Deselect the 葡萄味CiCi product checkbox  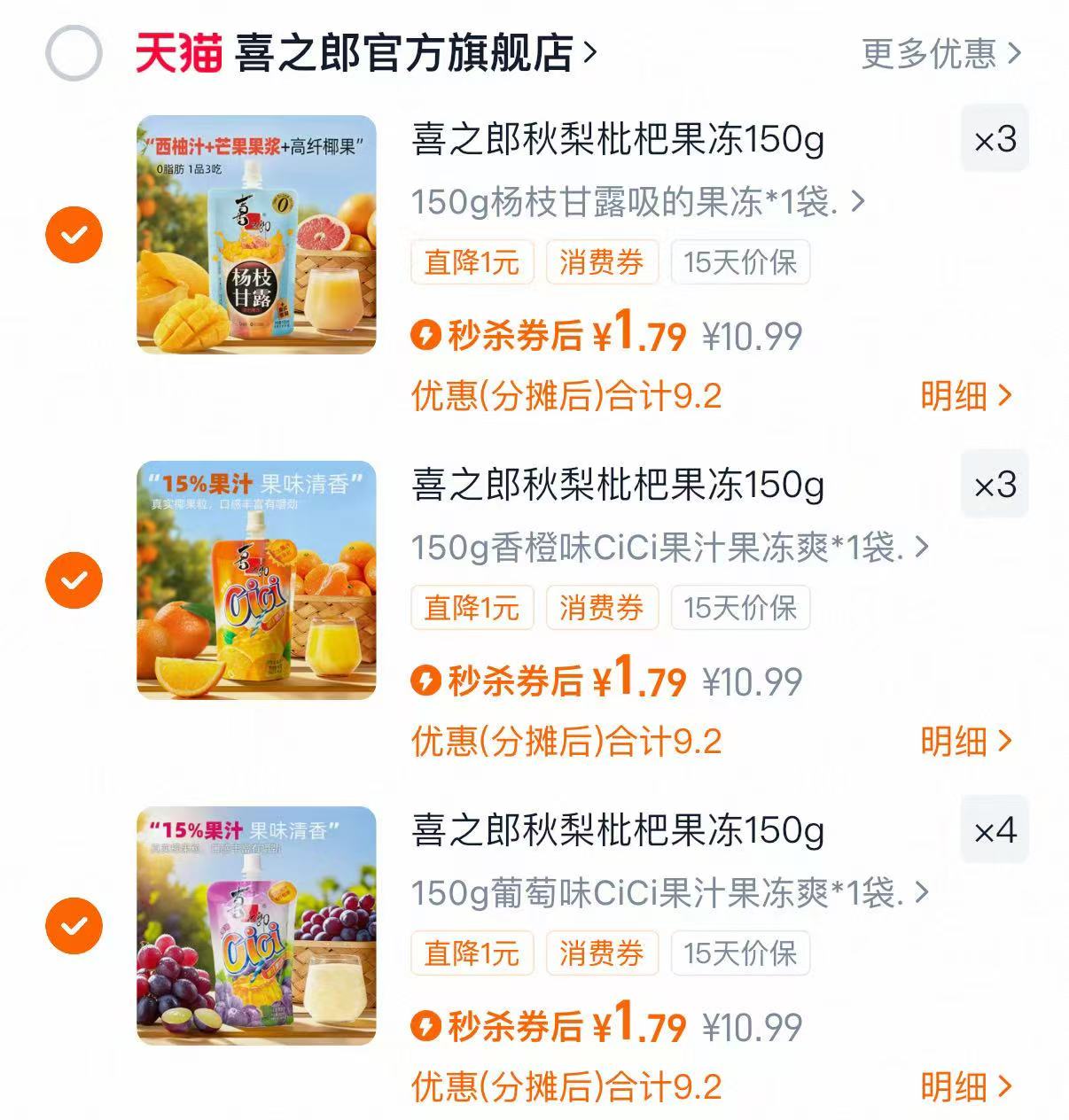click(74, 926)
